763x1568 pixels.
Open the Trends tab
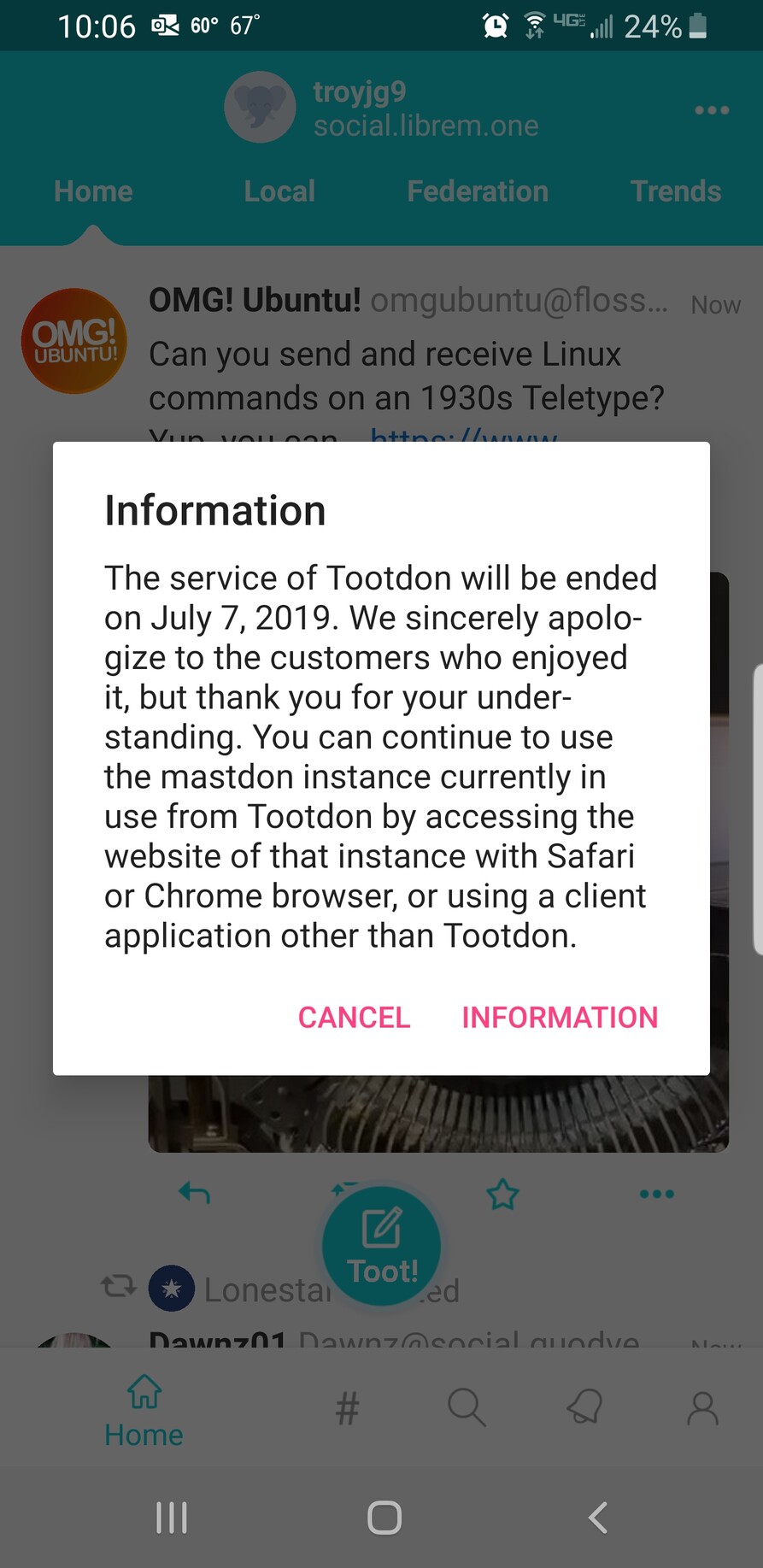click(675, 191)
